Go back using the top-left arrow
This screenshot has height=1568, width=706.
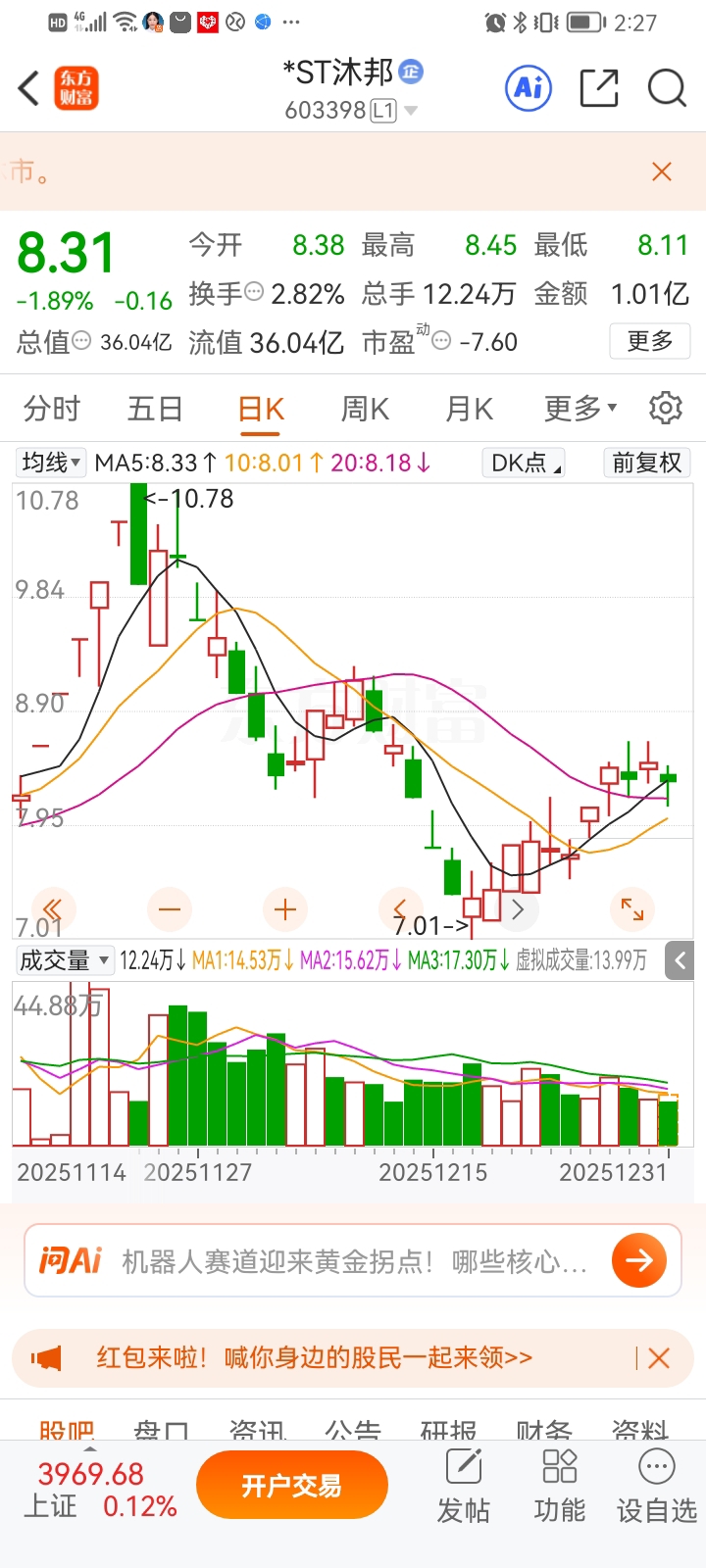point(29,88)
